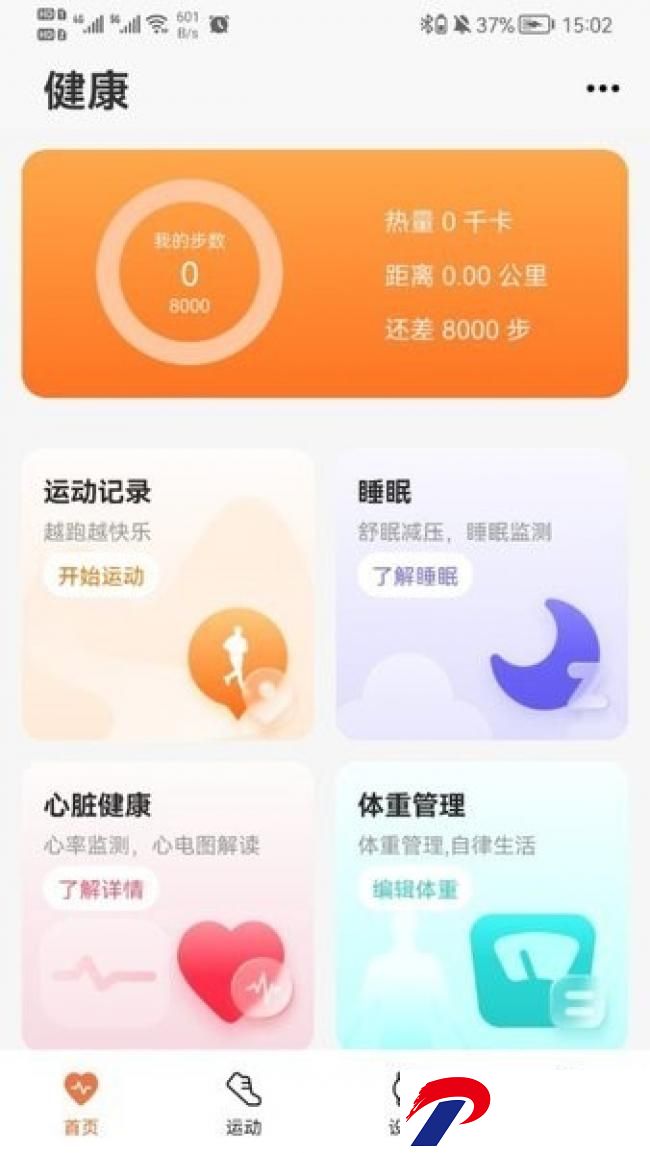Switch to the 运动 tab
Screen dimensions: 650x1153
tap(243, 1103)
